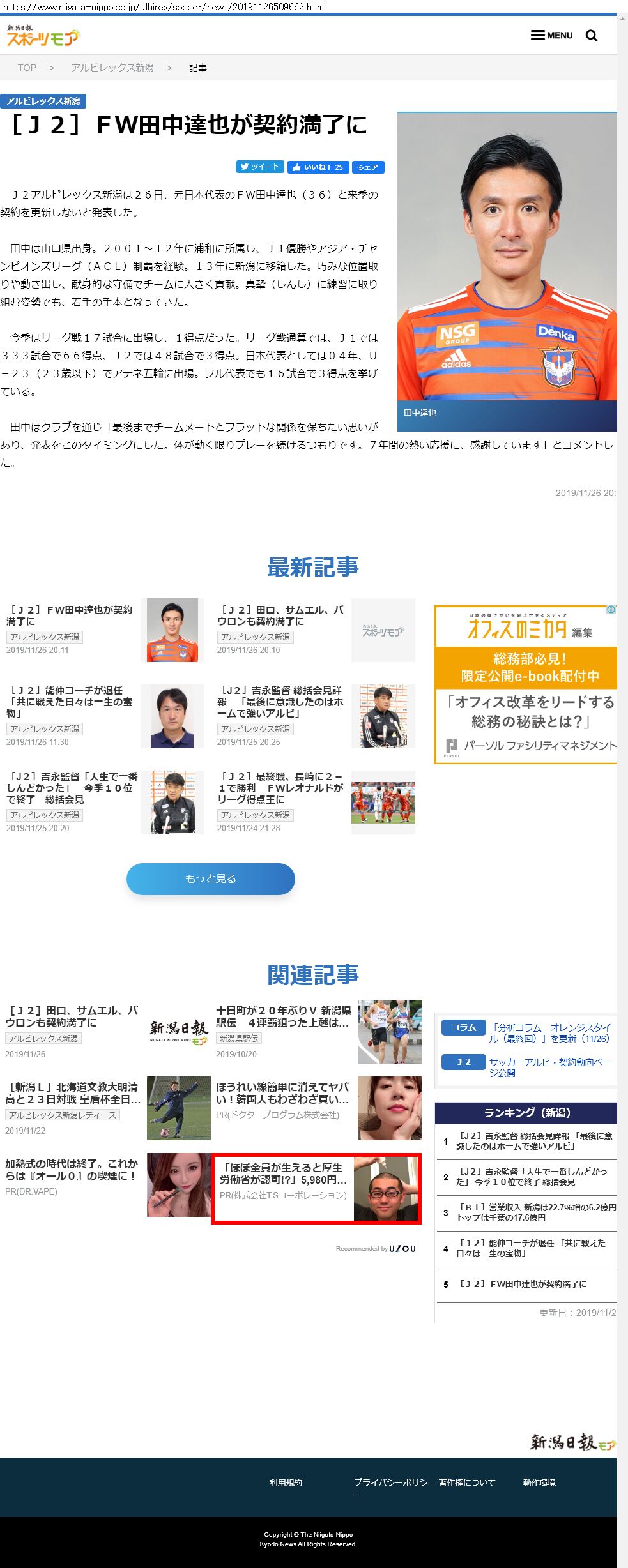Share article with シェア button

pyautogui.click(x=367, y=167)
